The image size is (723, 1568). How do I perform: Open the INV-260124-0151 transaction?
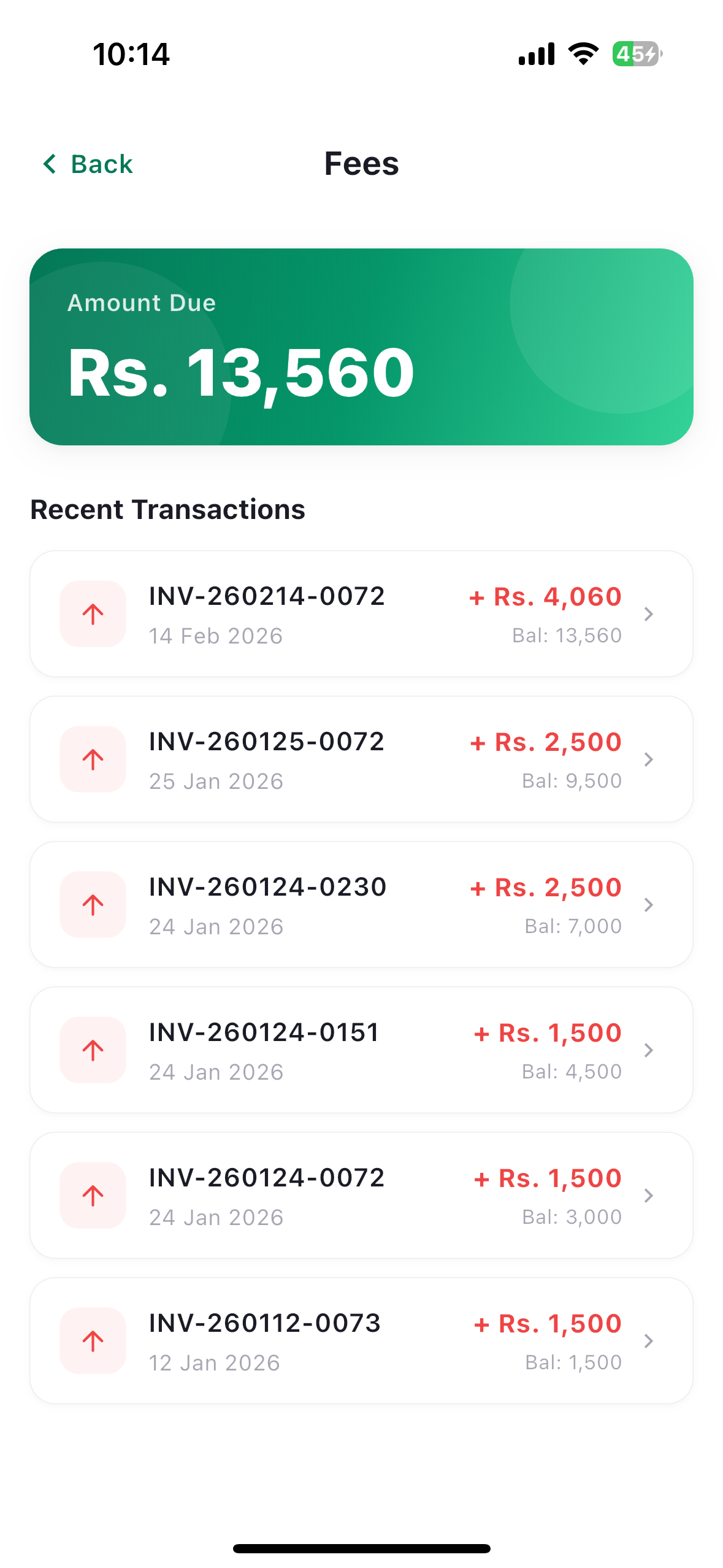[361, 1050]
